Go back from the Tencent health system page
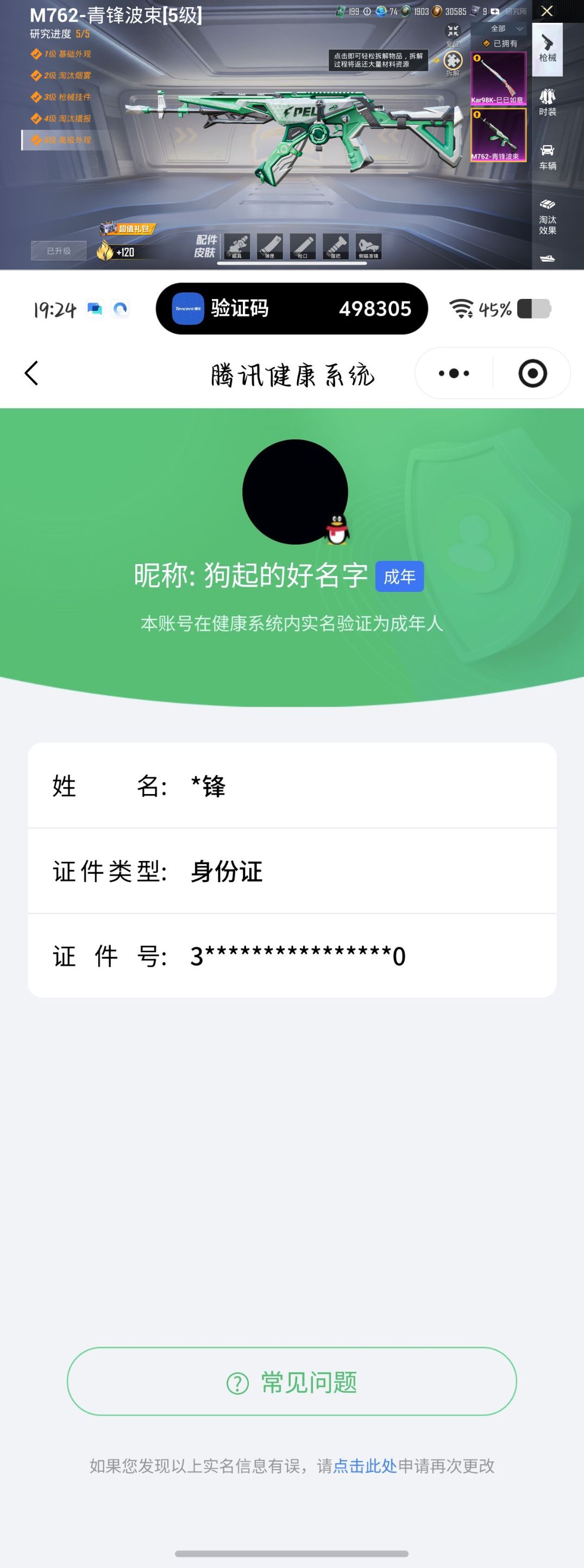584x1568 pixels. point(32,373)
